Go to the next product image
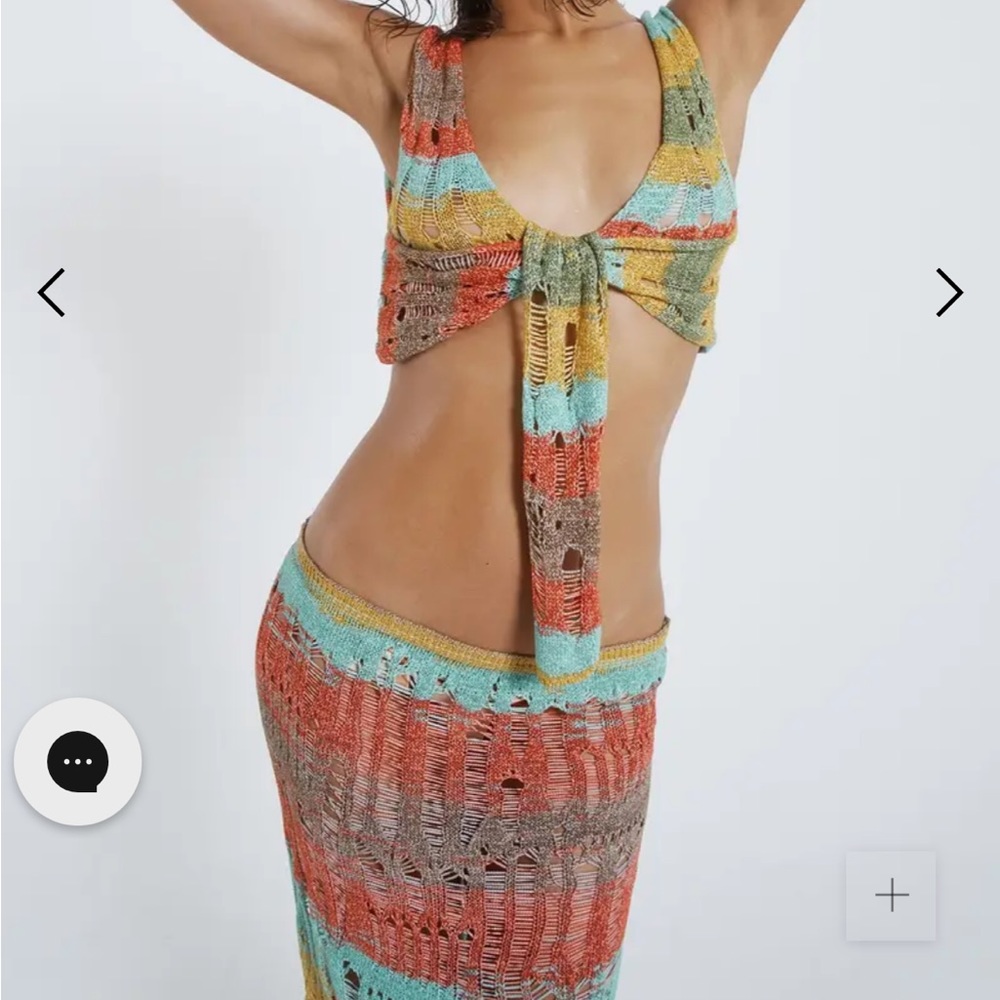1000x1000 pixels. click(948, 293)
